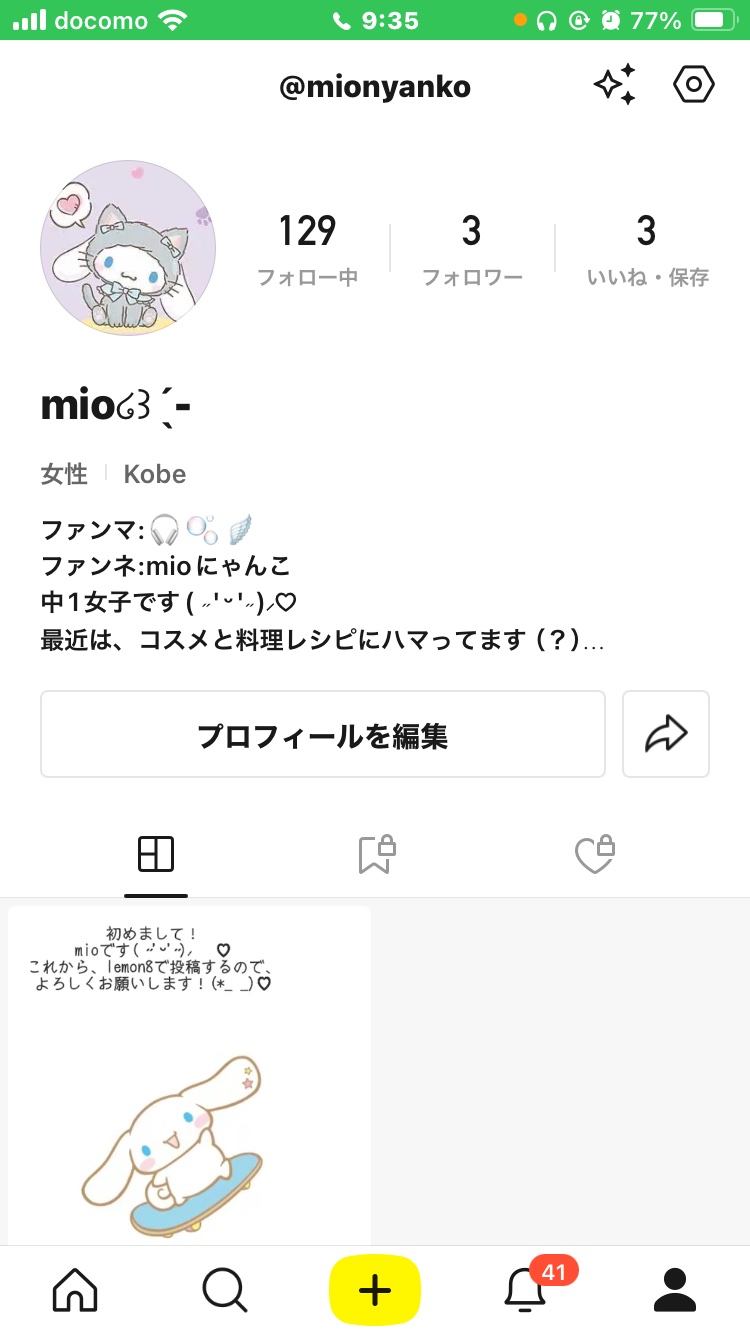Switch to the liked posts tab
The width and height of the screenshot is (750, 1334).
click(x=594, y=855)
